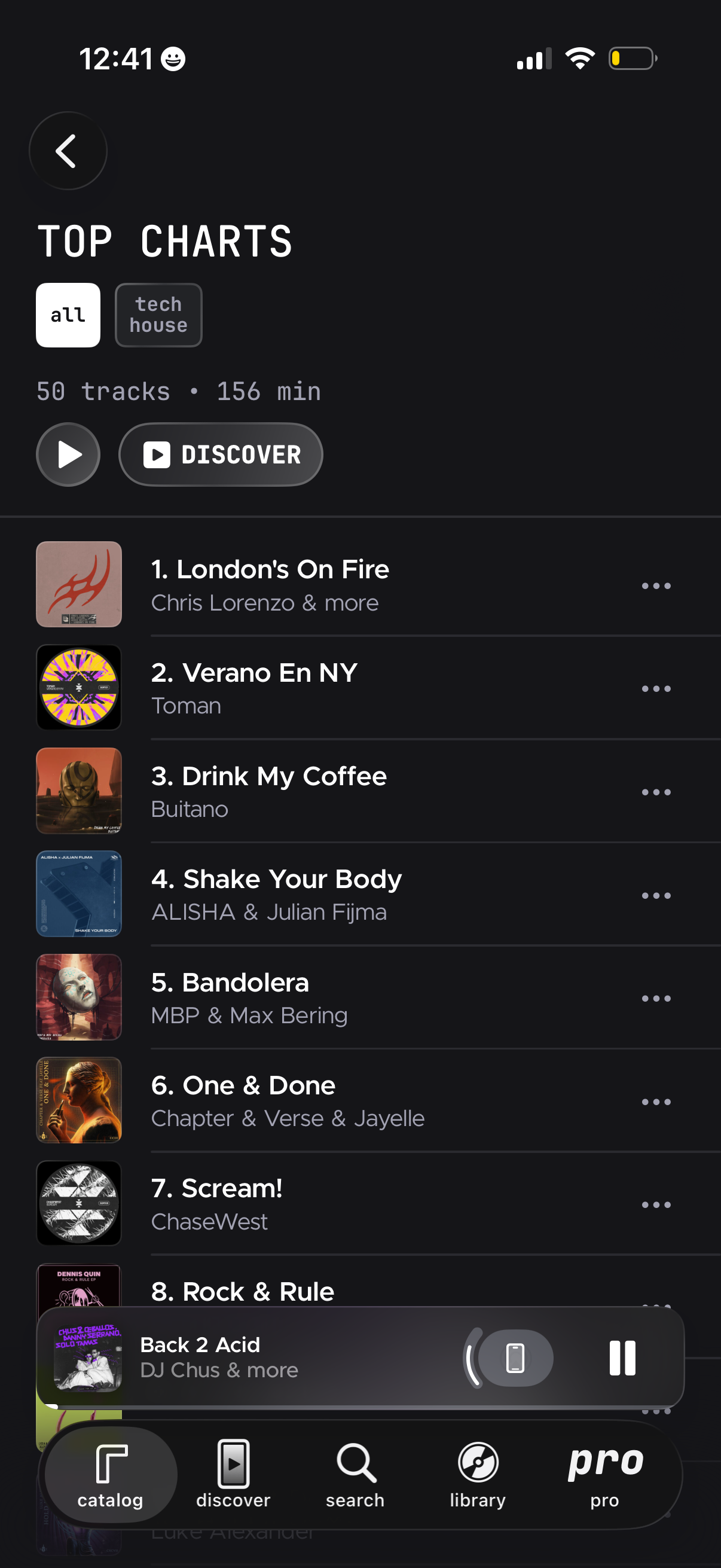Open Drink My Coffee album artwork
This screenshot has width=721, height=1568.
78,790
